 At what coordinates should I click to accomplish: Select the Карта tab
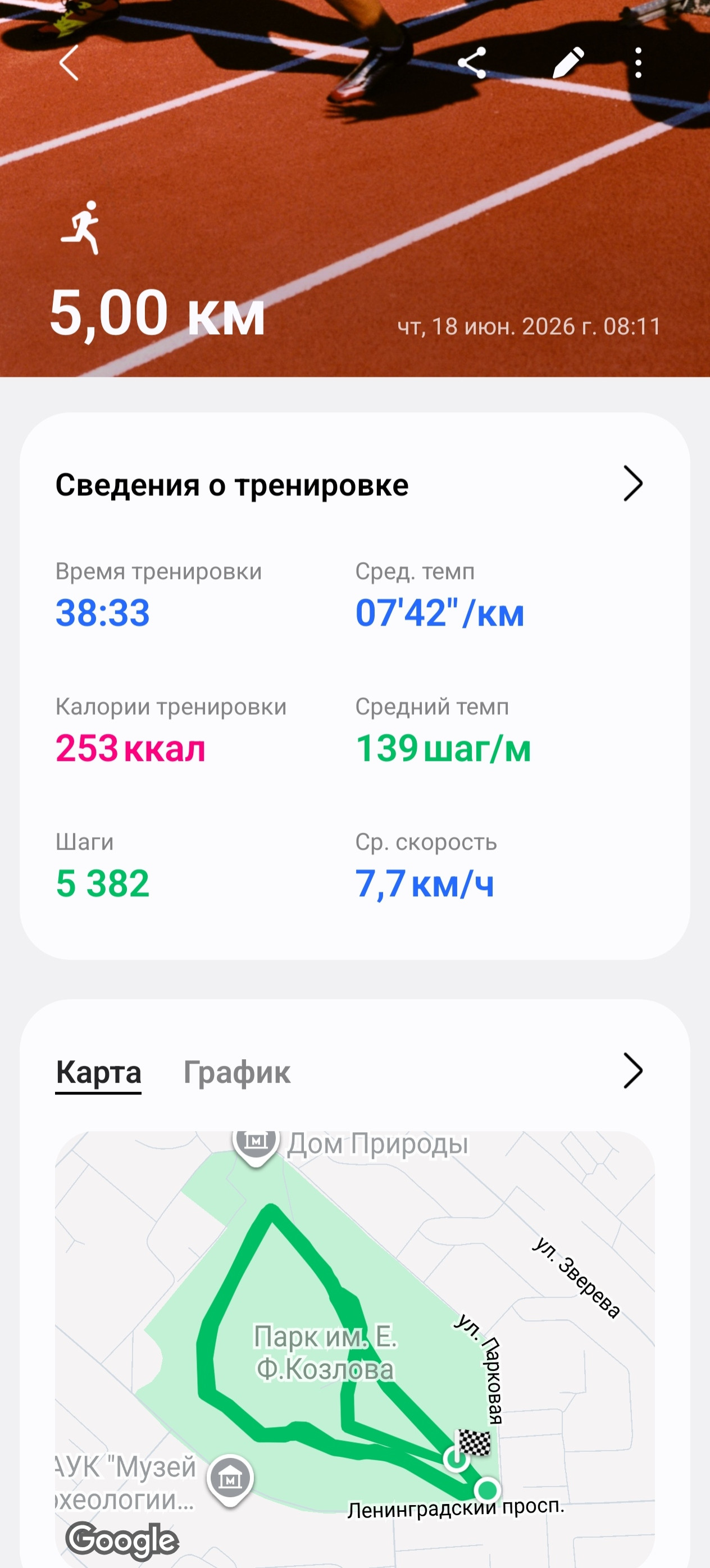click(x=99, y=1072)
